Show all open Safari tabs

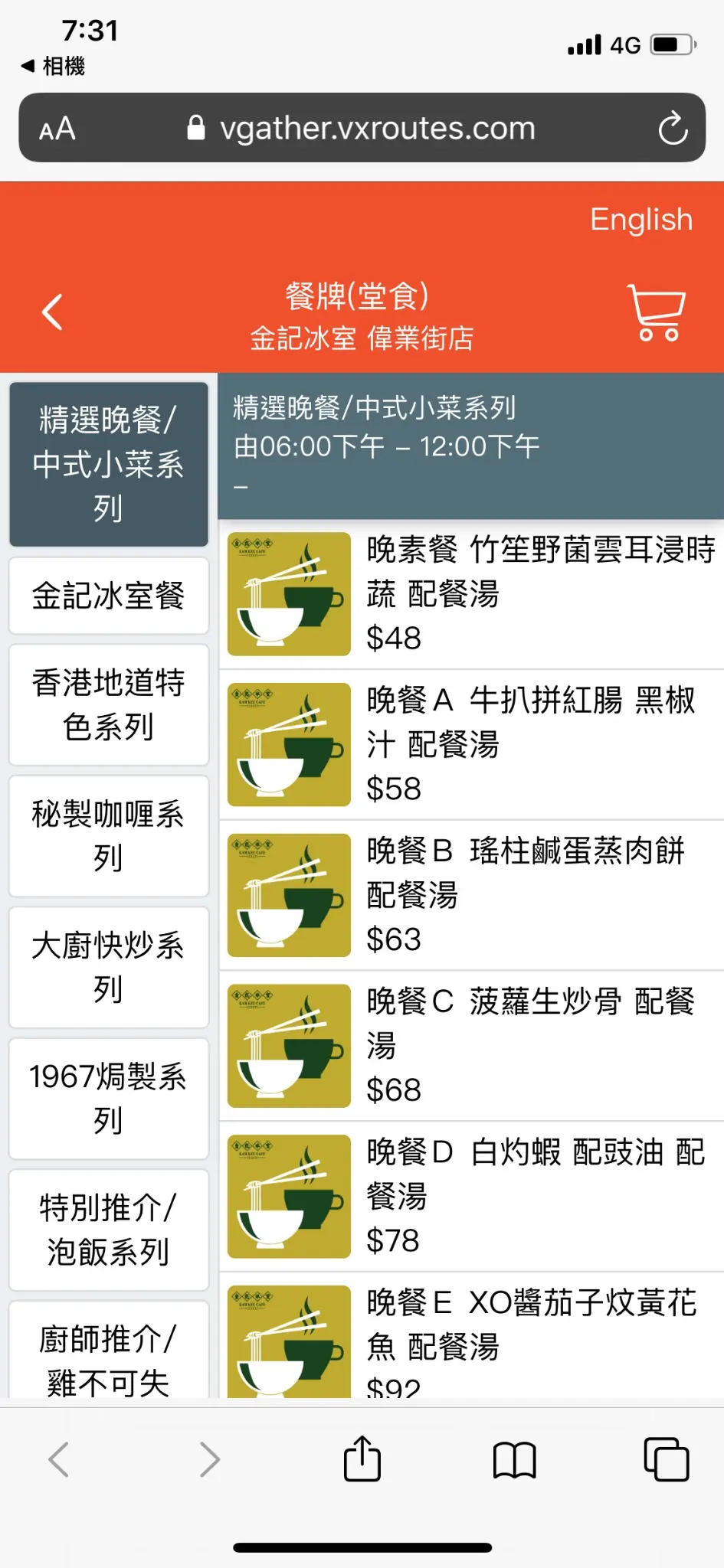666,1459
